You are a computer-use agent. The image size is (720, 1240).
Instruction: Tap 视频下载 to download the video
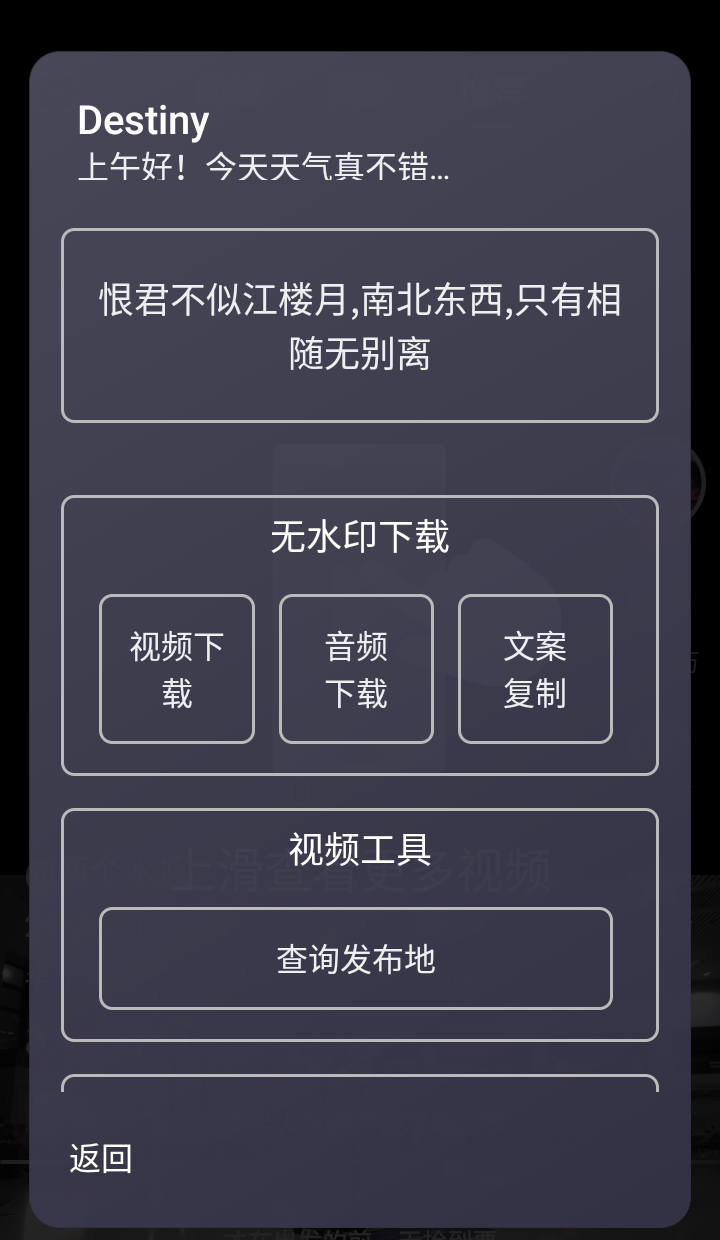coord(177,669)
